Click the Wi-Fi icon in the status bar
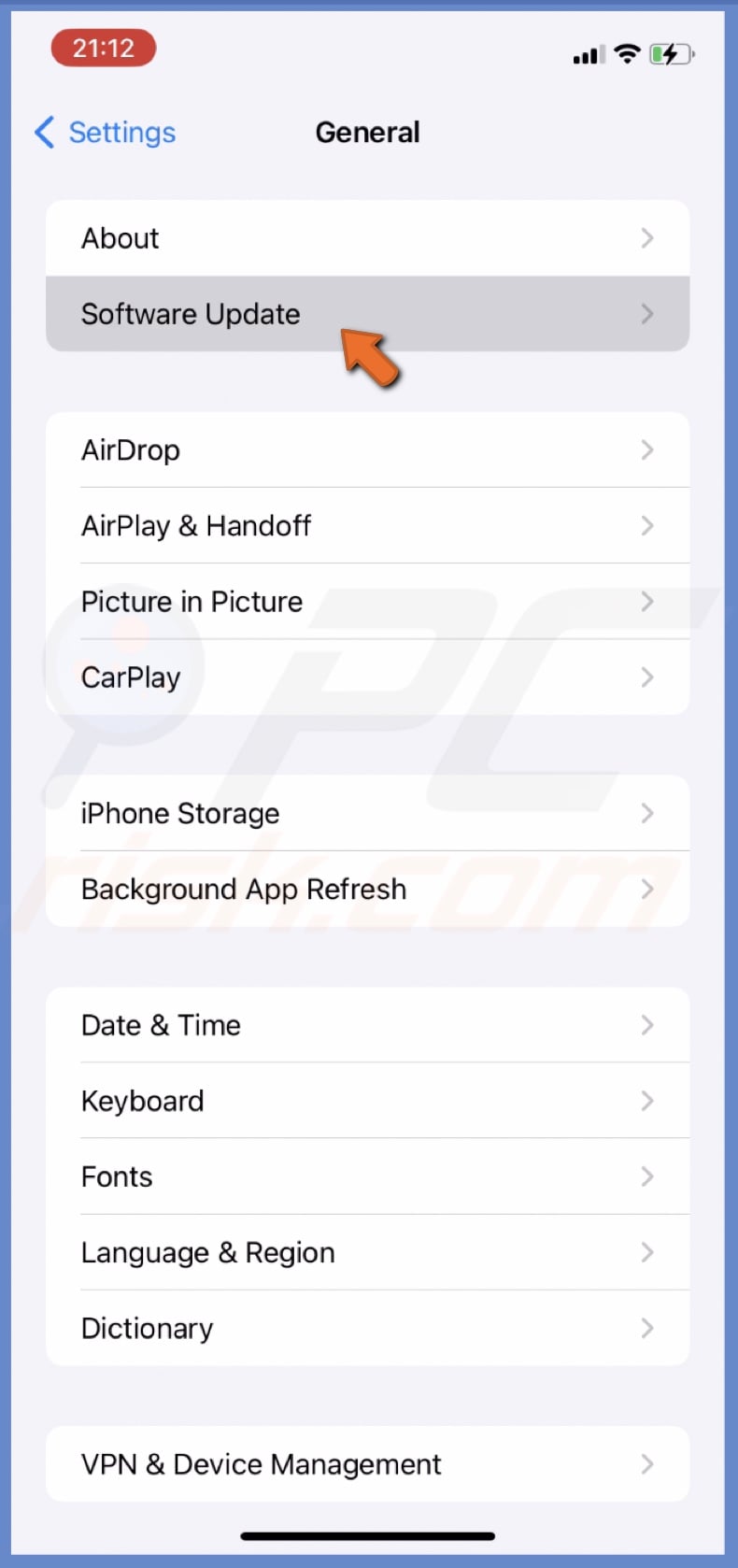This screenshot has width=738, height=1568. (628, 54)
